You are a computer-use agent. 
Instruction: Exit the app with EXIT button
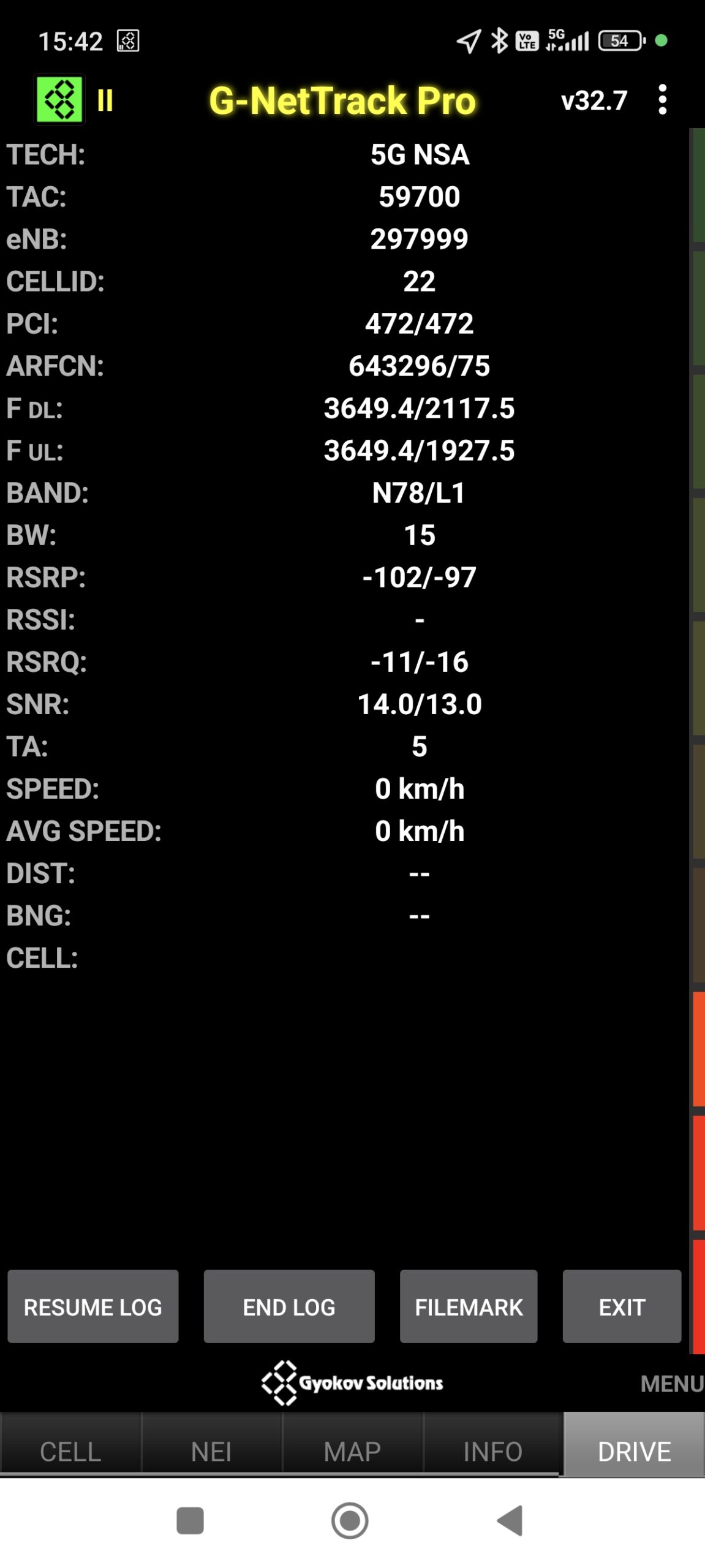(x=621, y=1307)
